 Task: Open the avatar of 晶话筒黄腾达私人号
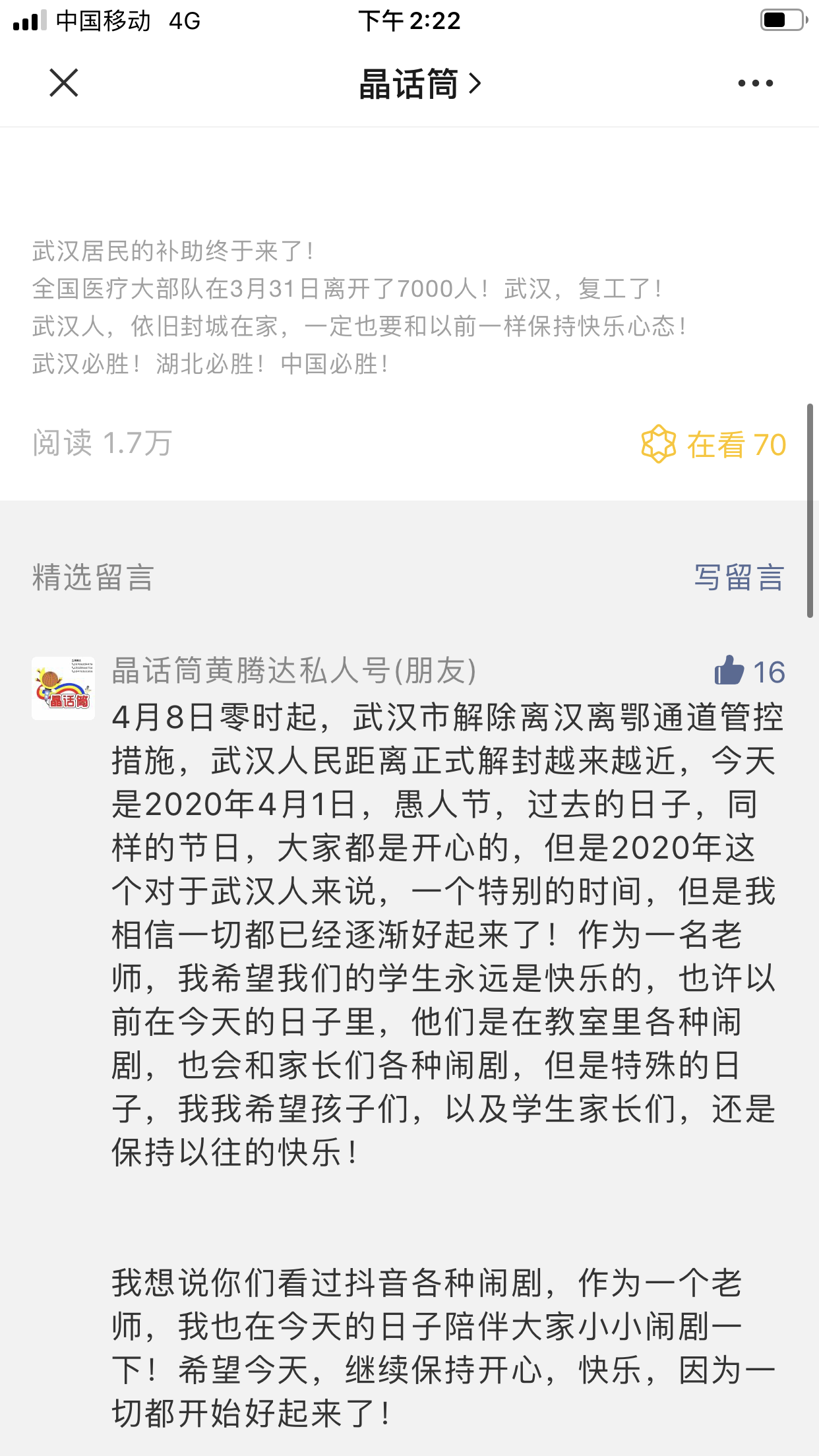pos(63,688)
